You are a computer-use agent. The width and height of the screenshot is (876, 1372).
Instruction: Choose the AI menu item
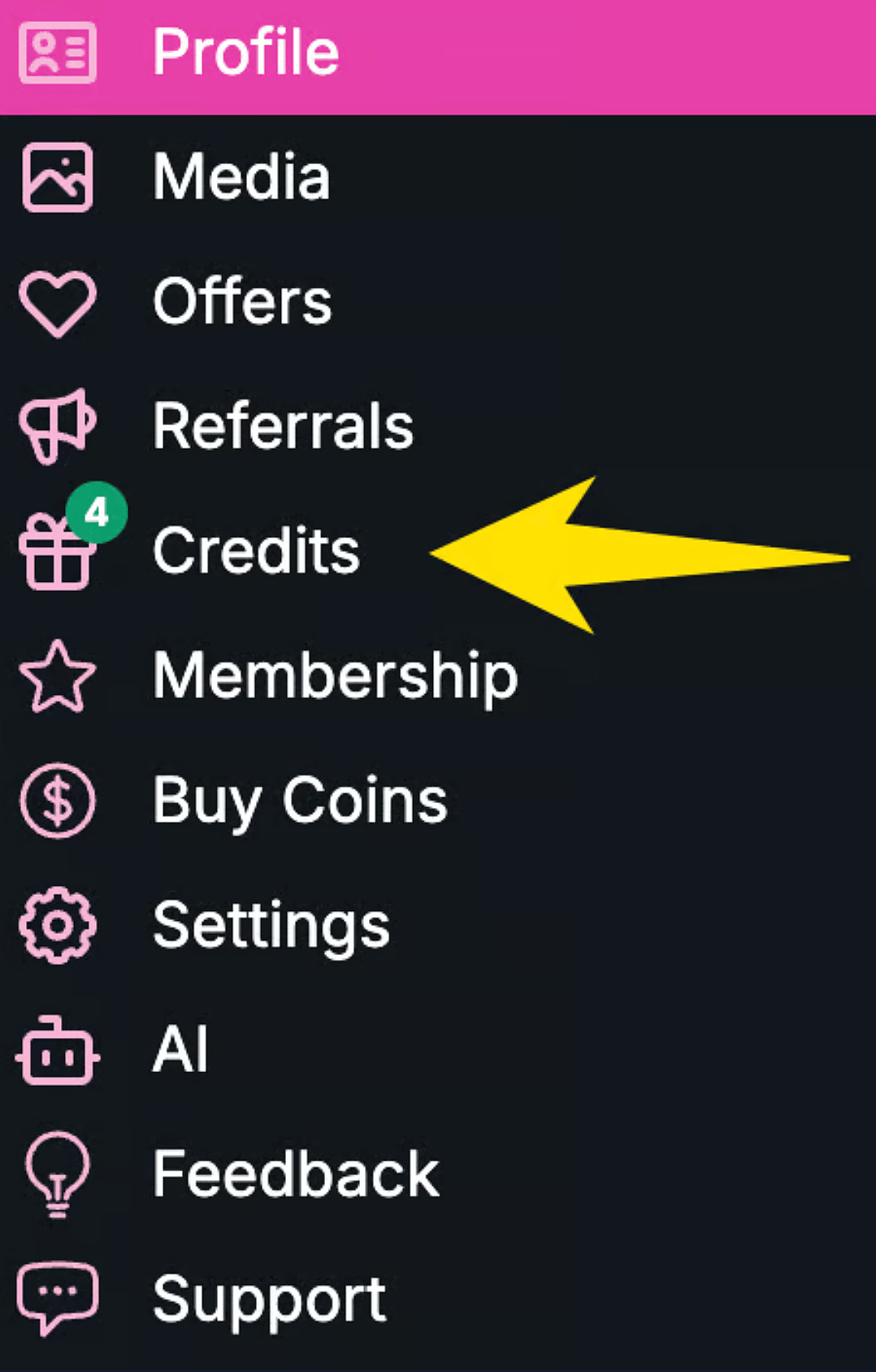tap(180, 1050)
